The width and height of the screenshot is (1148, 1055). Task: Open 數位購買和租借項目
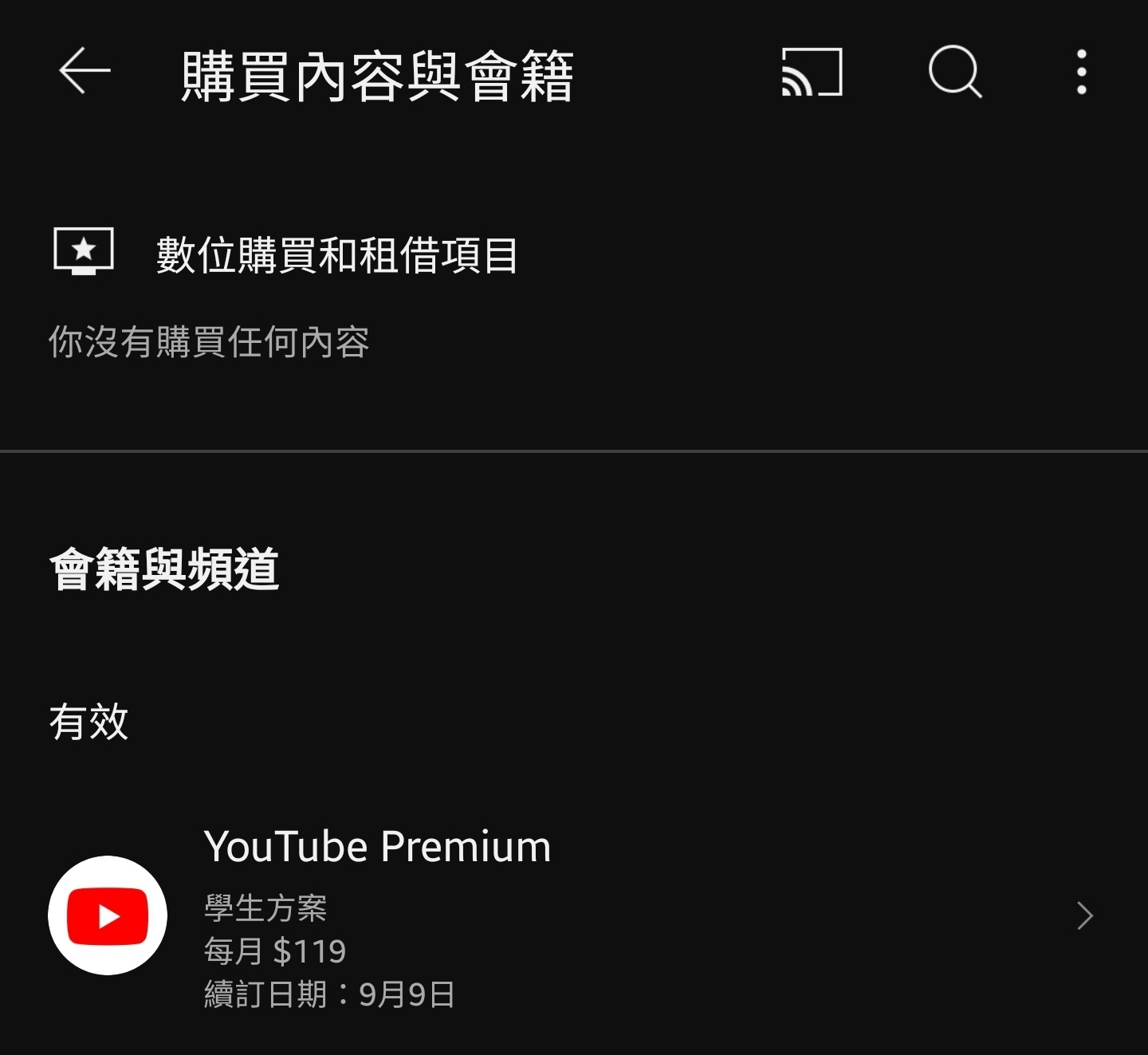pyautogui.click(x=336, y=255)
